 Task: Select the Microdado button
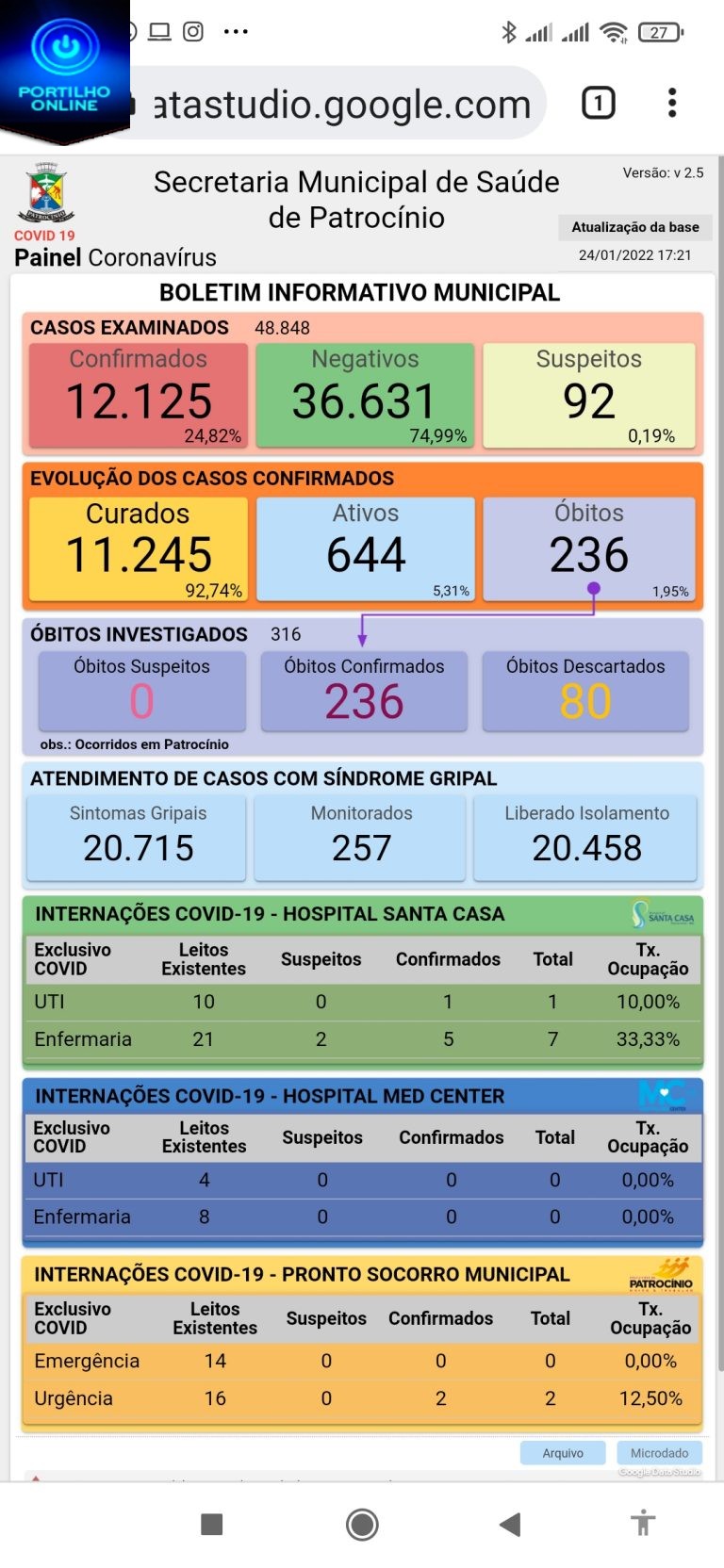point(659,1453)
